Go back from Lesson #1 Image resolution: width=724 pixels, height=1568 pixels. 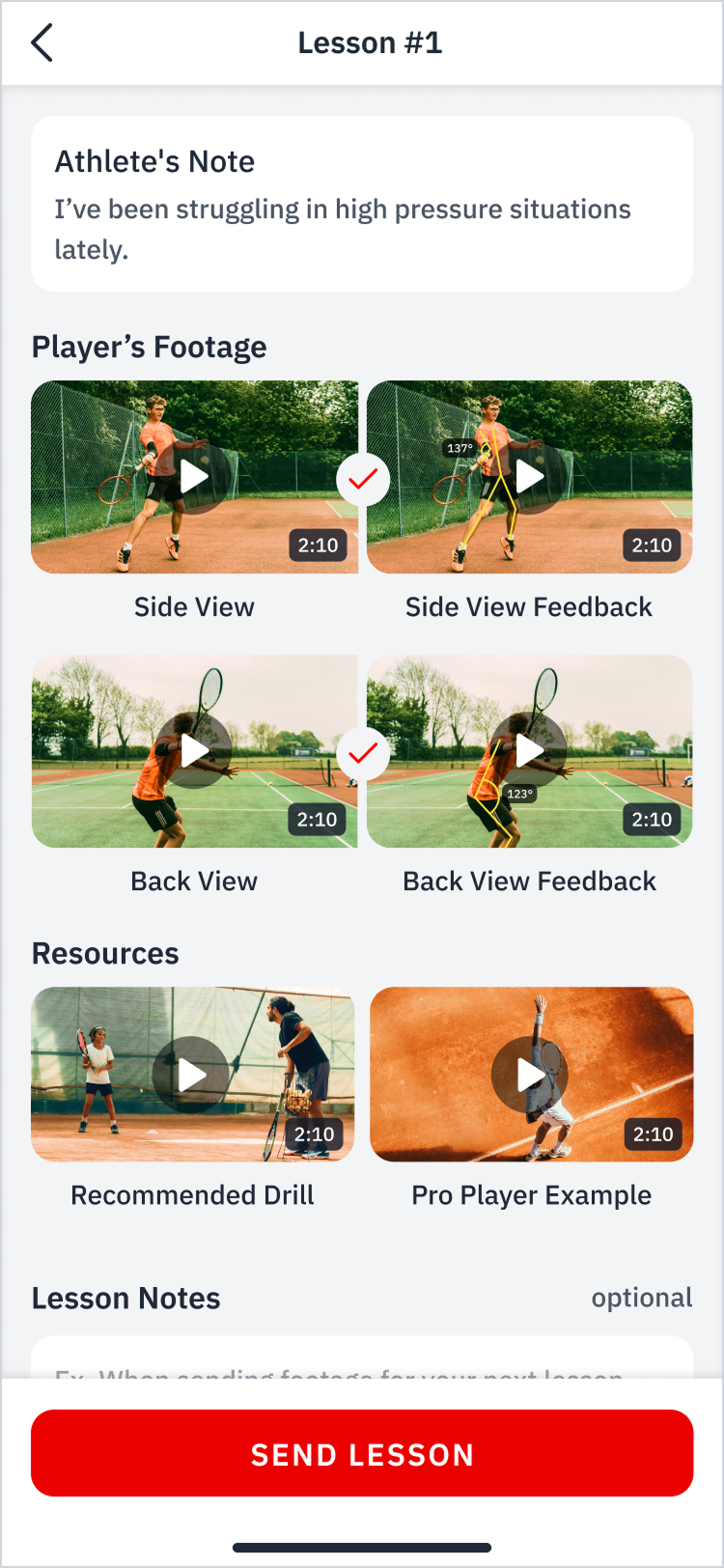[42, 43]
